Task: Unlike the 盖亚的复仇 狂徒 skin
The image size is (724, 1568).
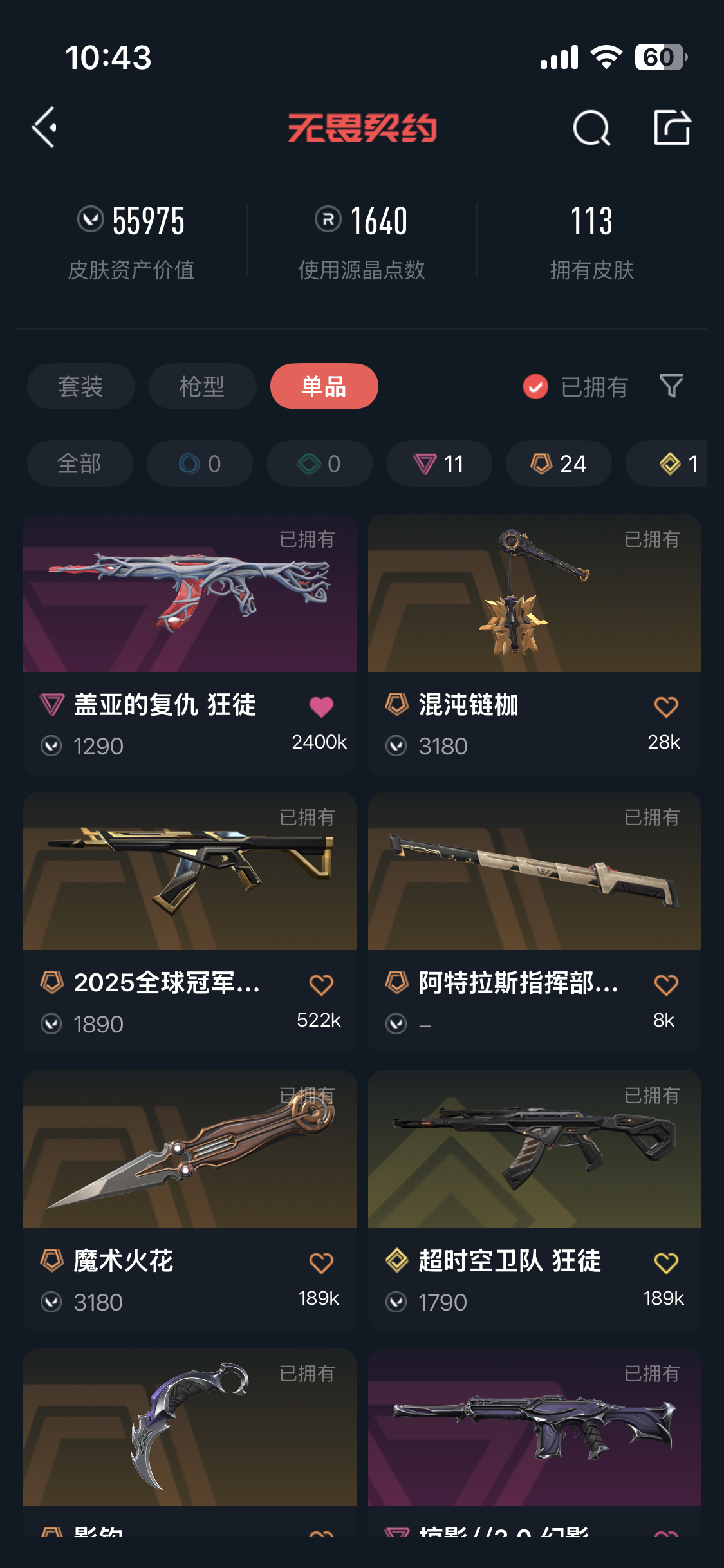Action: [321, 707]
